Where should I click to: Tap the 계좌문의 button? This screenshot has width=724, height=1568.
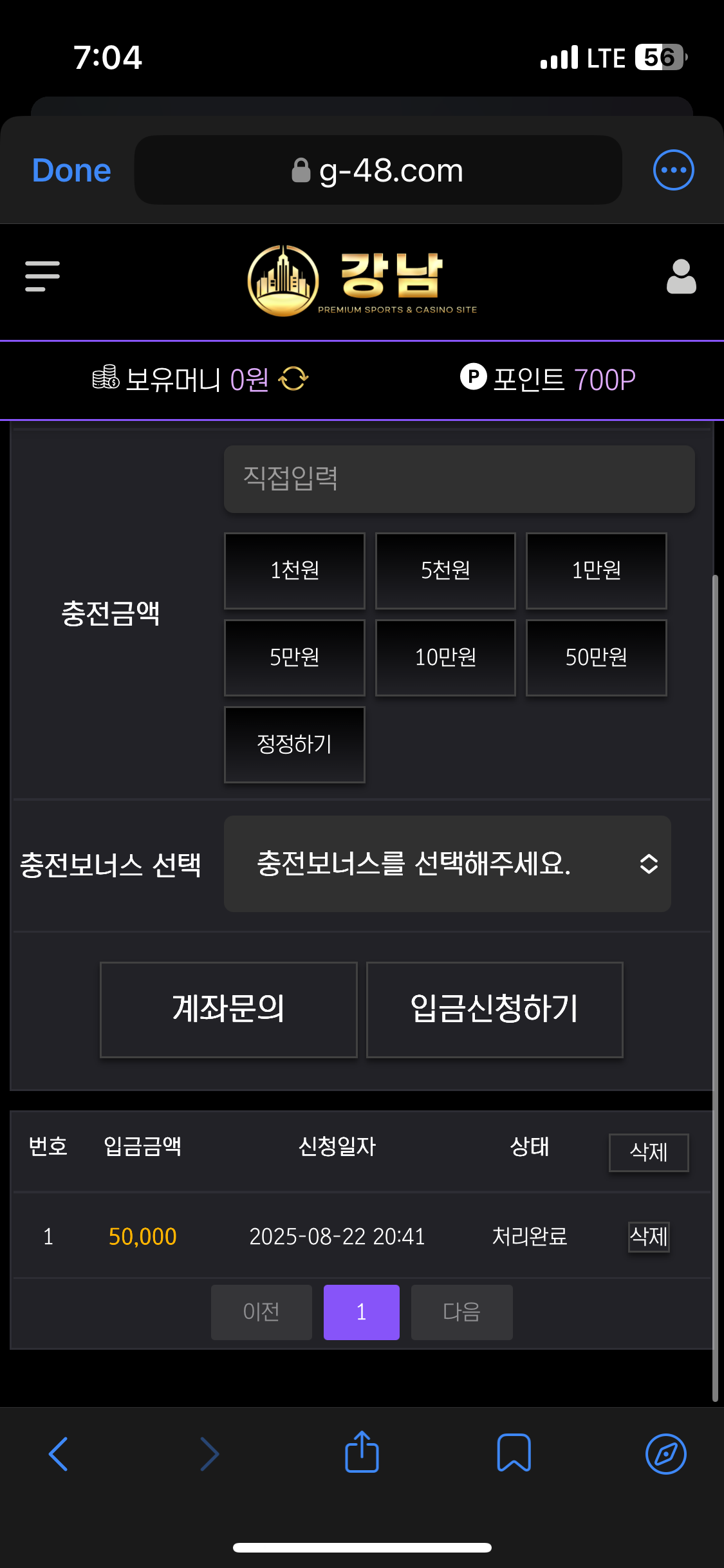[x=228, y=1009]
